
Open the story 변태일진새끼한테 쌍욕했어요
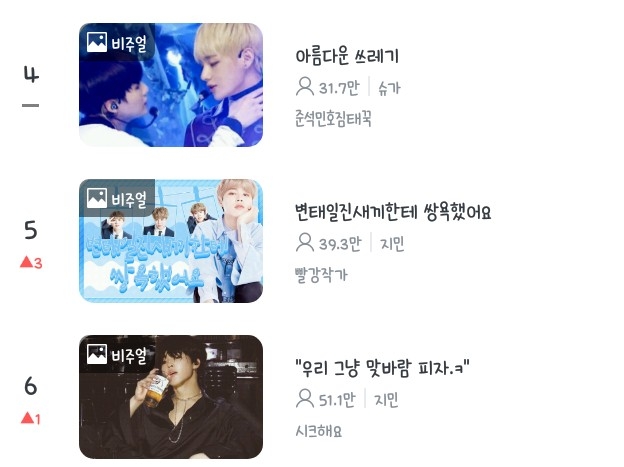393,212
